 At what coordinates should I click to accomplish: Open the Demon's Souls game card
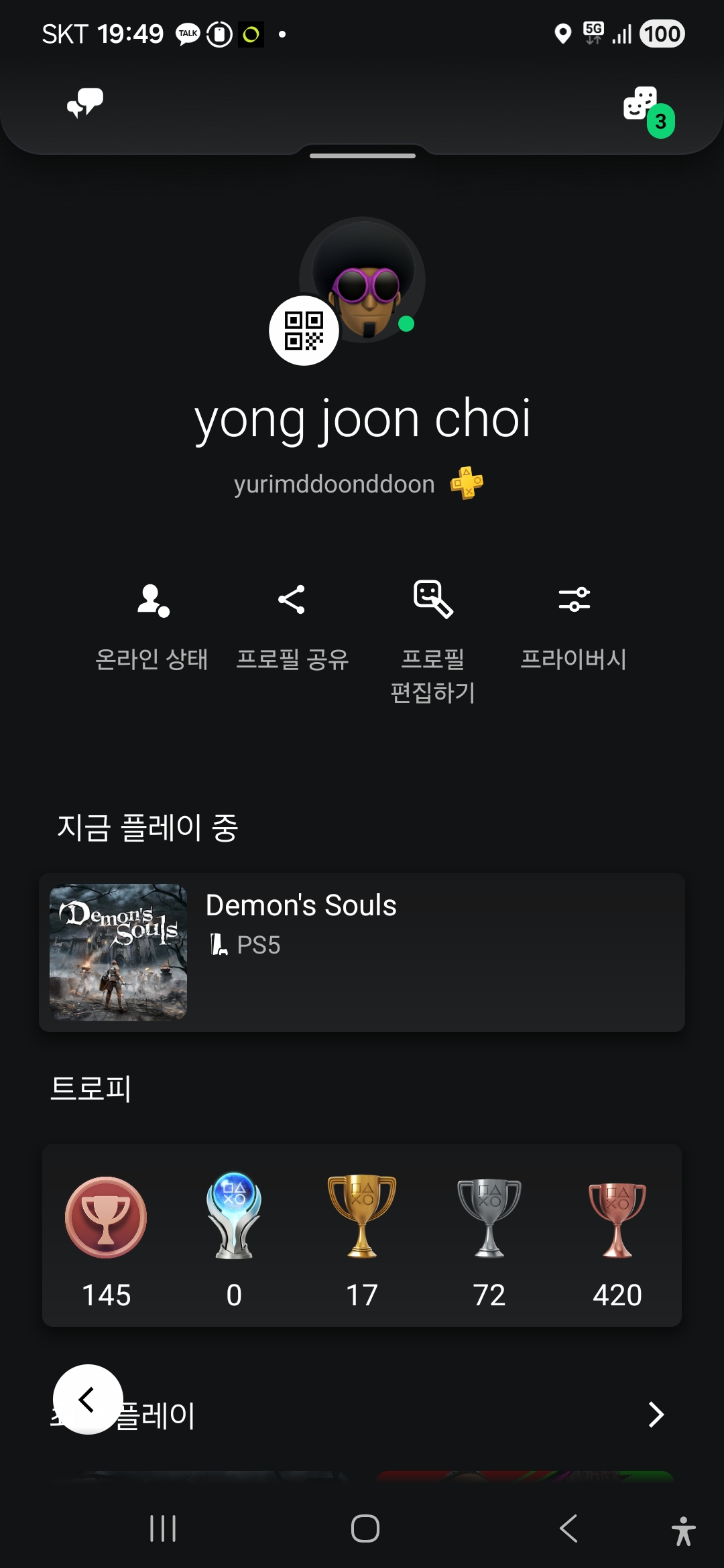(362, 952)
